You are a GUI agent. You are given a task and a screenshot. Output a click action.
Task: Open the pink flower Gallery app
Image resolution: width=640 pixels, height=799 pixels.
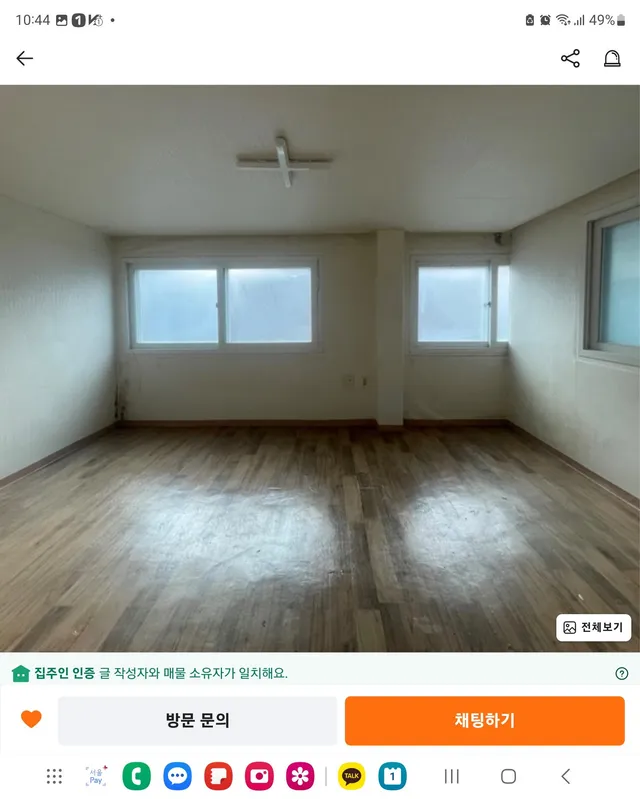300,776
